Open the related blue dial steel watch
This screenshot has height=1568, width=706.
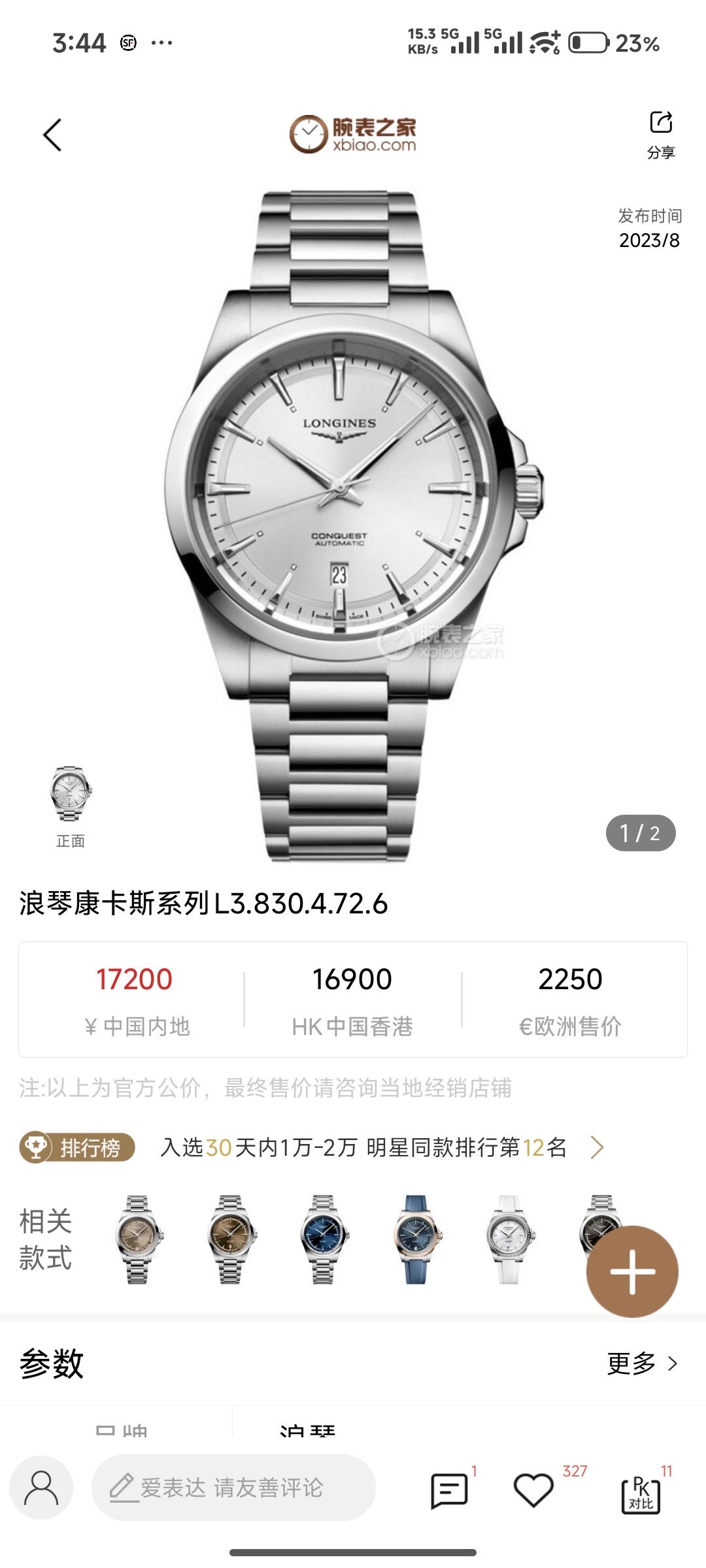[x=324, y=1239]
